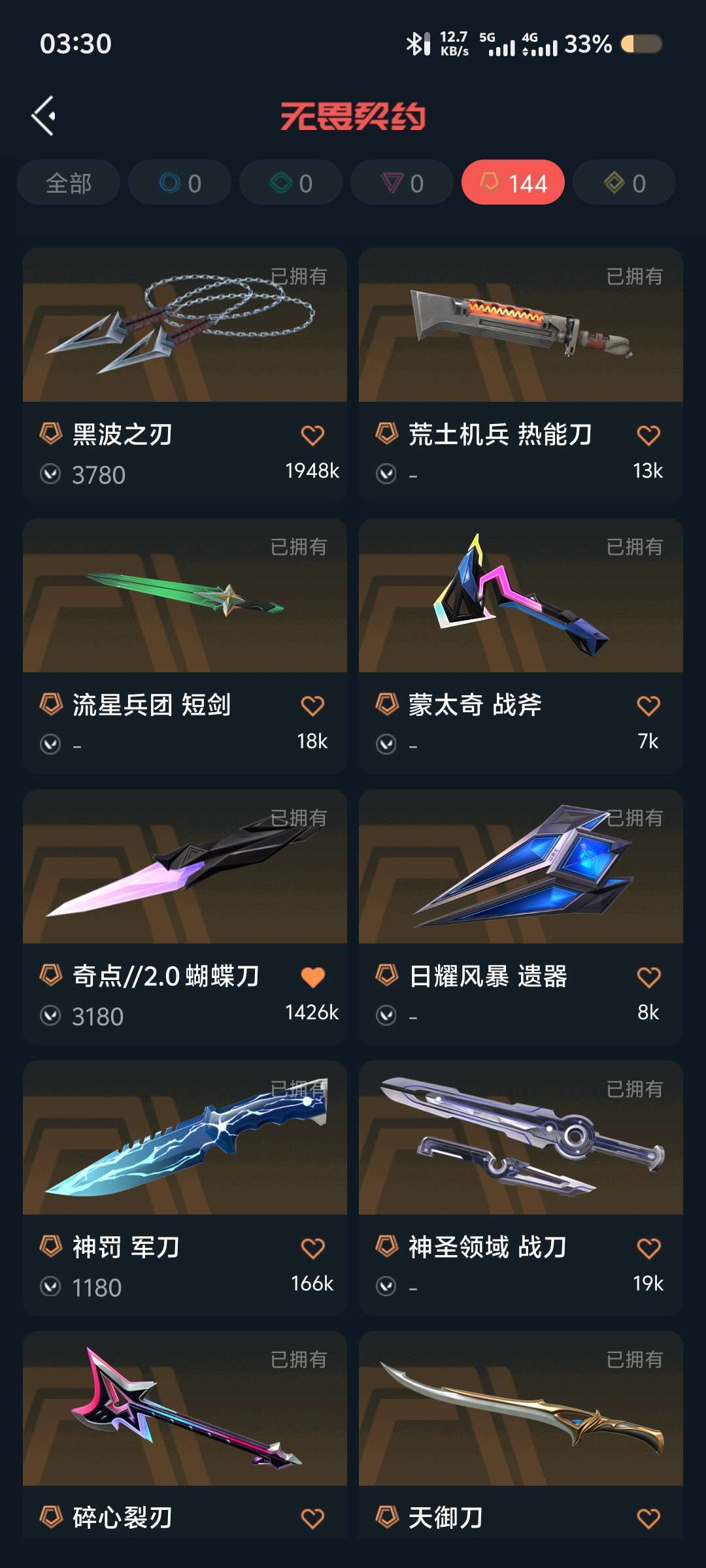Select the green diamond tier filter
Screen dimensions: 706x1568
[x=291, y=183]
